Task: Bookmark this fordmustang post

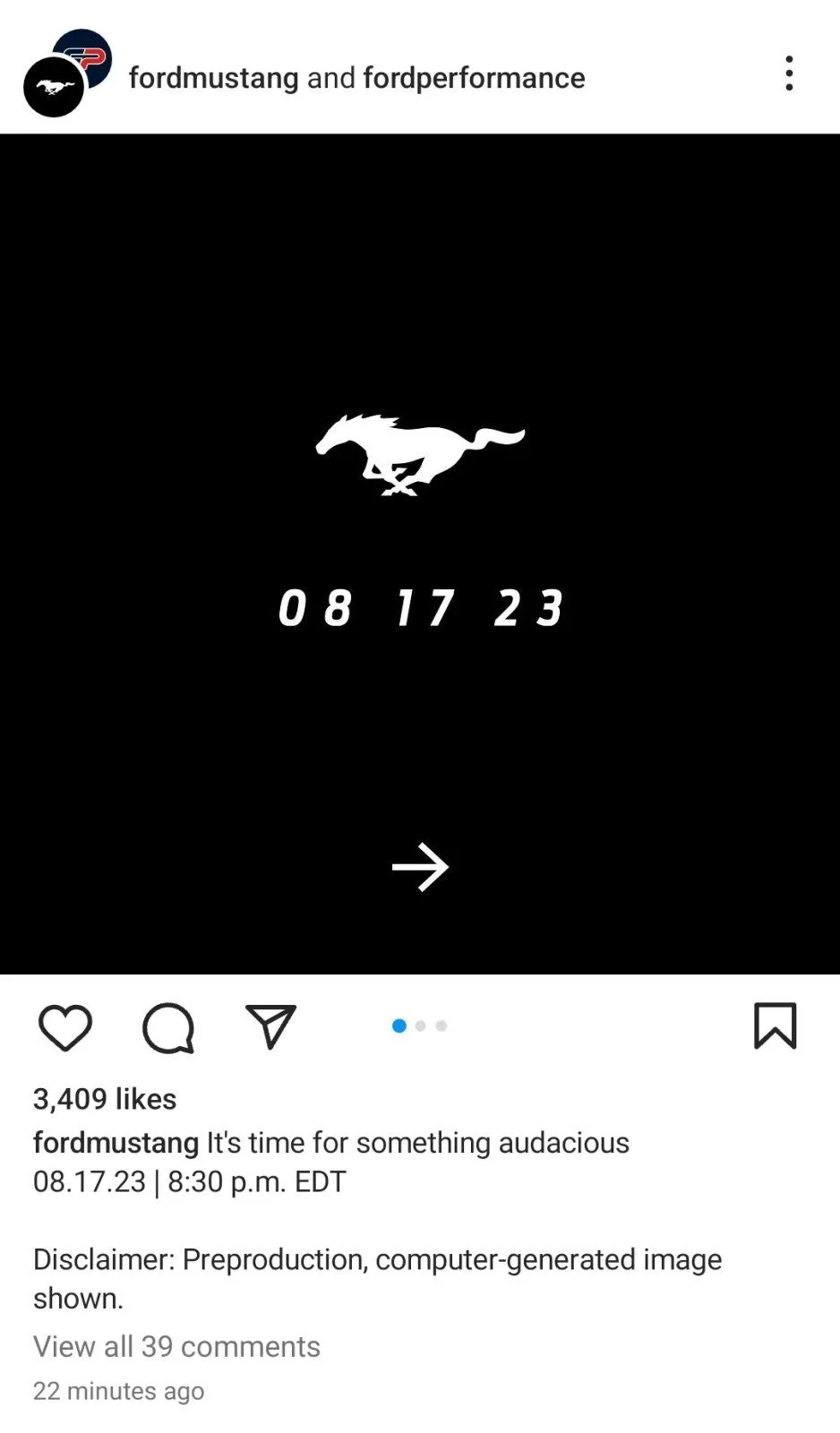Action: click(x=775, y=1025)
